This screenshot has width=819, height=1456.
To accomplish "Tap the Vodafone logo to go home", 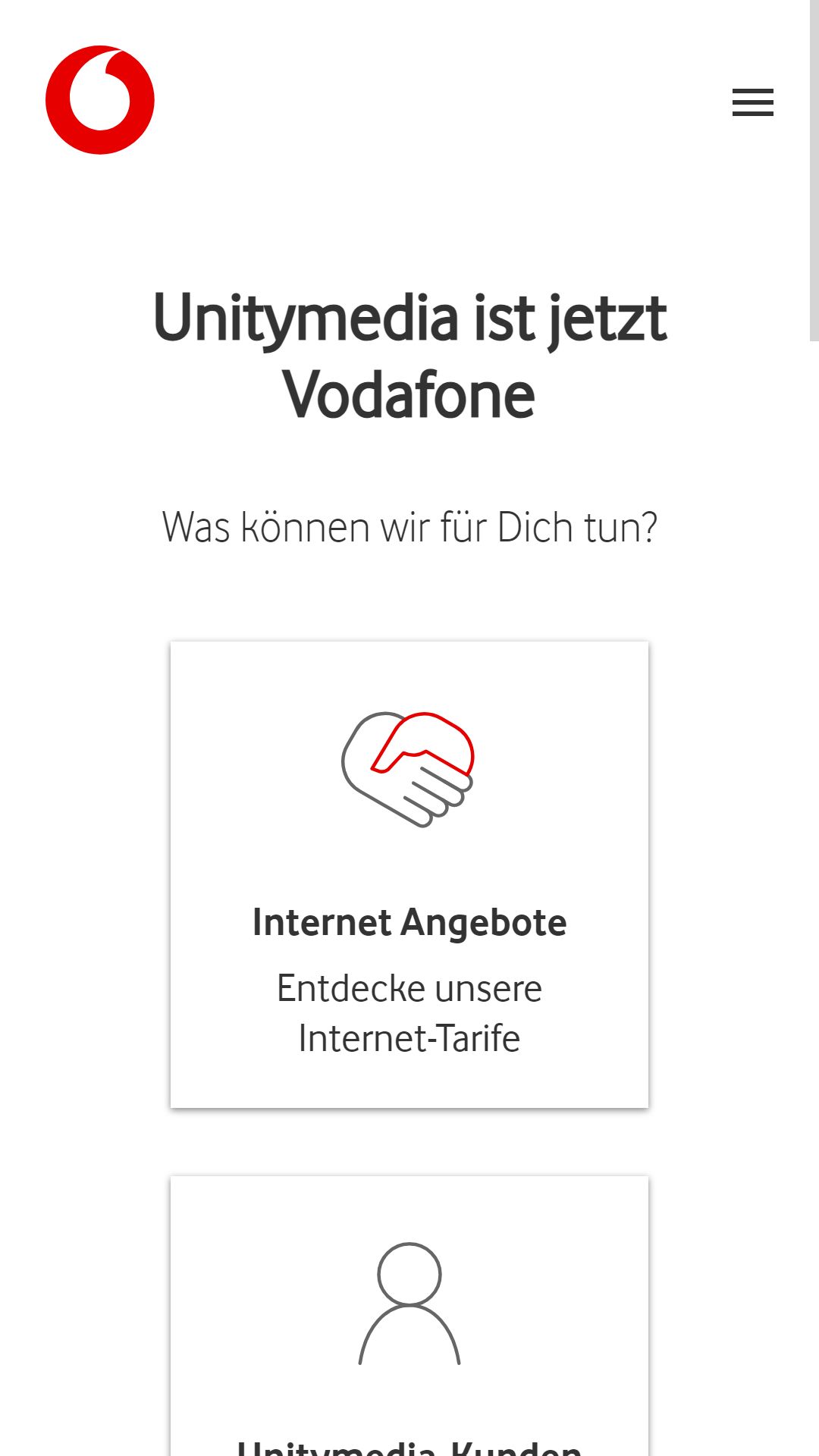I will coord(100,100).
